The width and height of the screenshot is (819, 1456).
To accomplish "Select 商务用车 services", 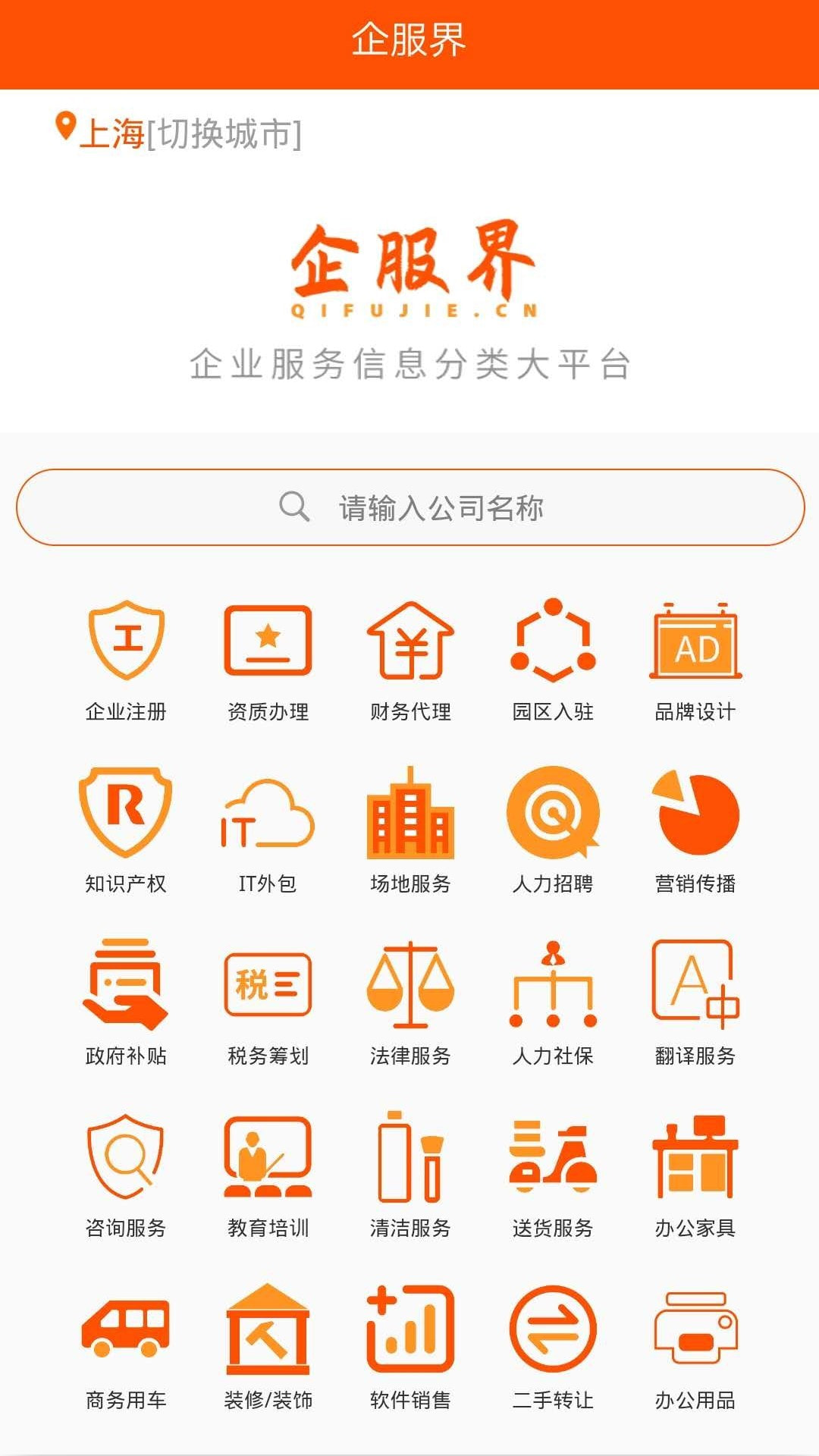I will [x=126, y=1348].
